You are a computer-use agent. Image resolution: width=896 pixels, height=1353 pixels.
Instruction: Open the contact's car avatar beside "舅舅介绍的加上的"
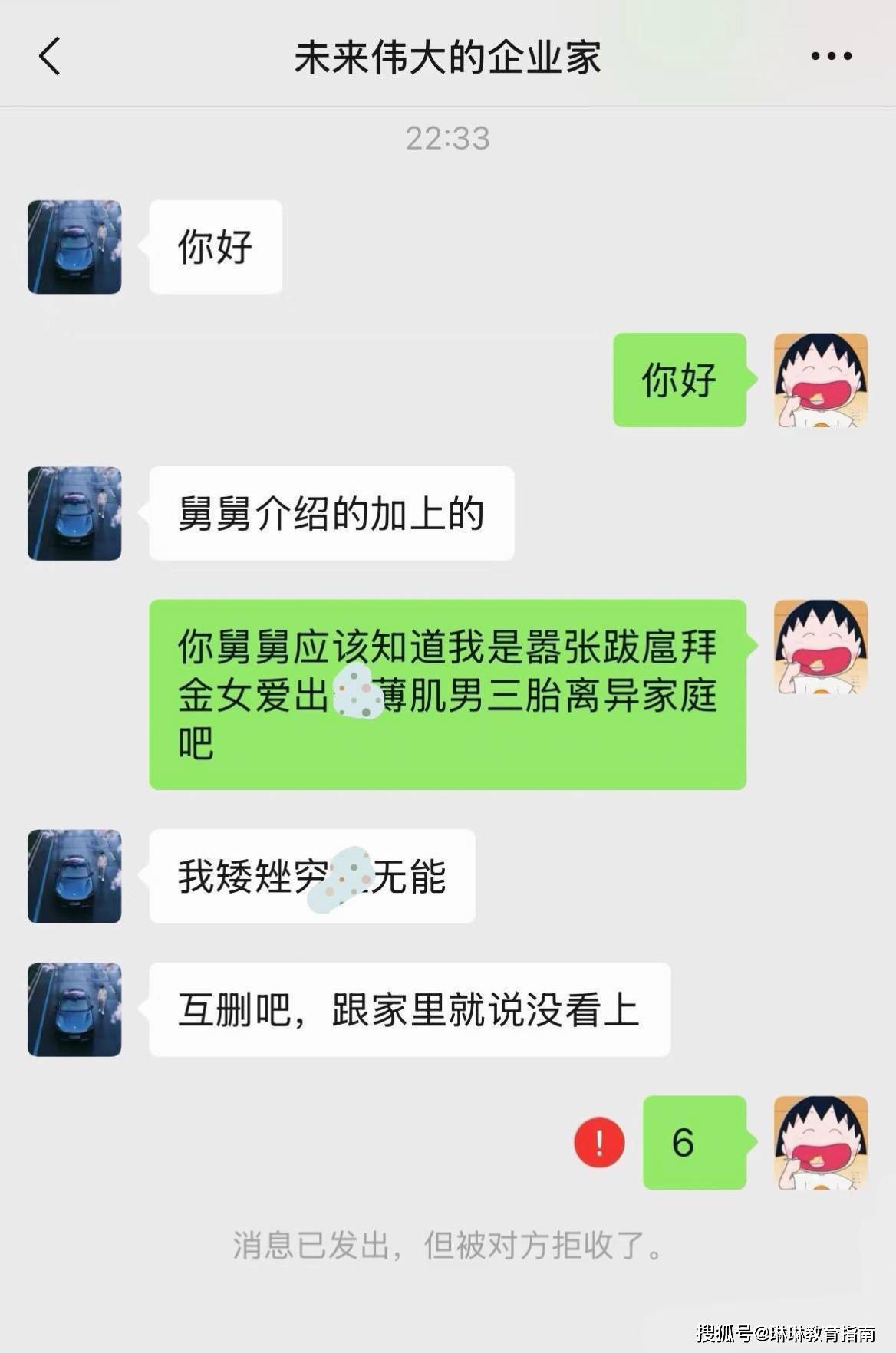tap(74, 513)
